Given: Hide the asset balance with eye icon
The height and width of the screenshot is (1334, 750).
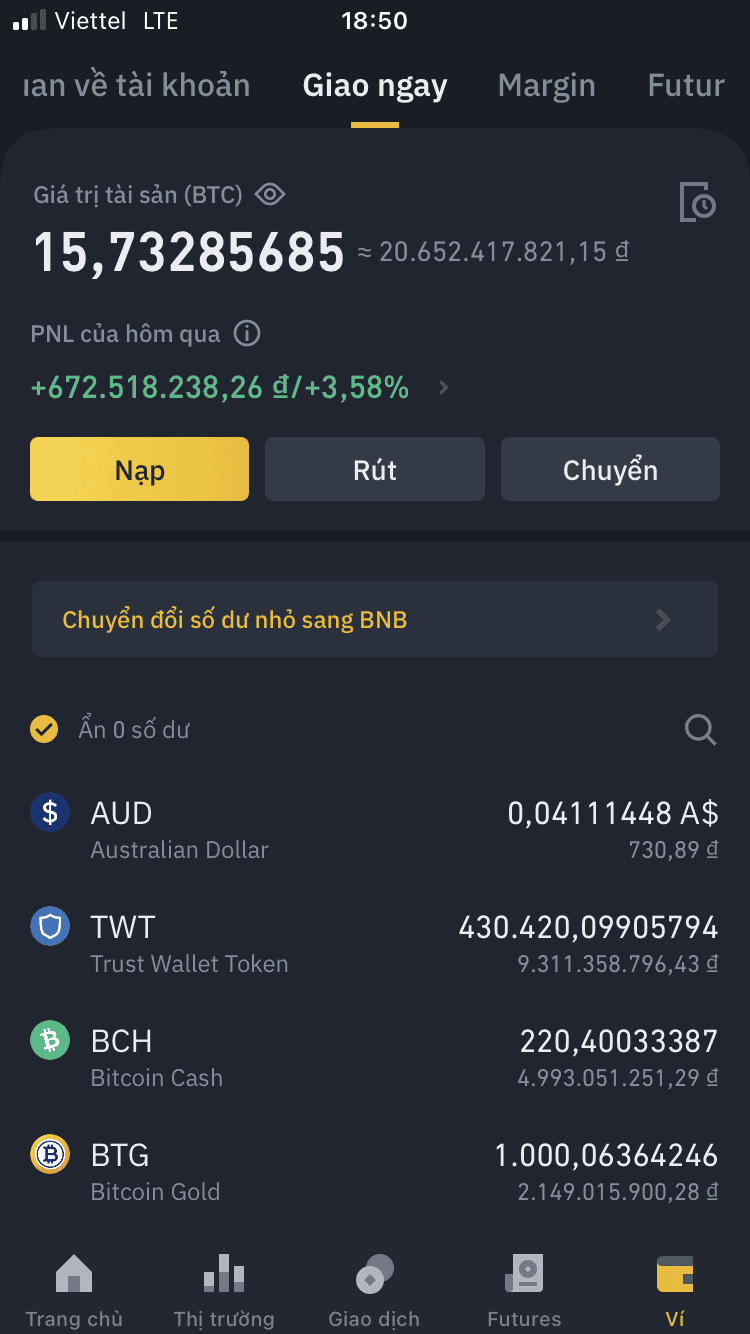Looking at the screenshot, I should (270, 194).
